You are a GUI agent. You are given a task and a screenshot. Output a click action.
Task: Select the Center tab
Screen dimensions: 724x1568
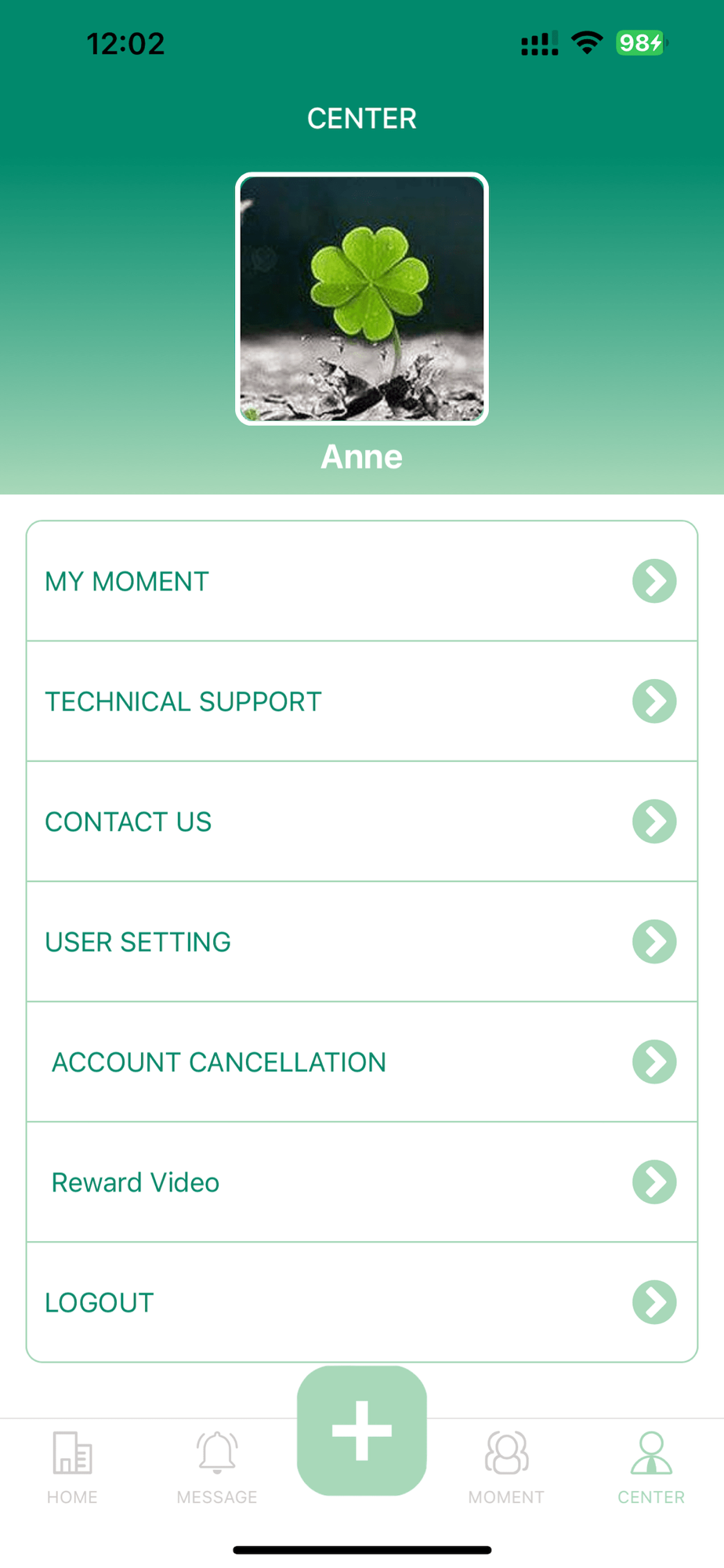coord(651,1468)
